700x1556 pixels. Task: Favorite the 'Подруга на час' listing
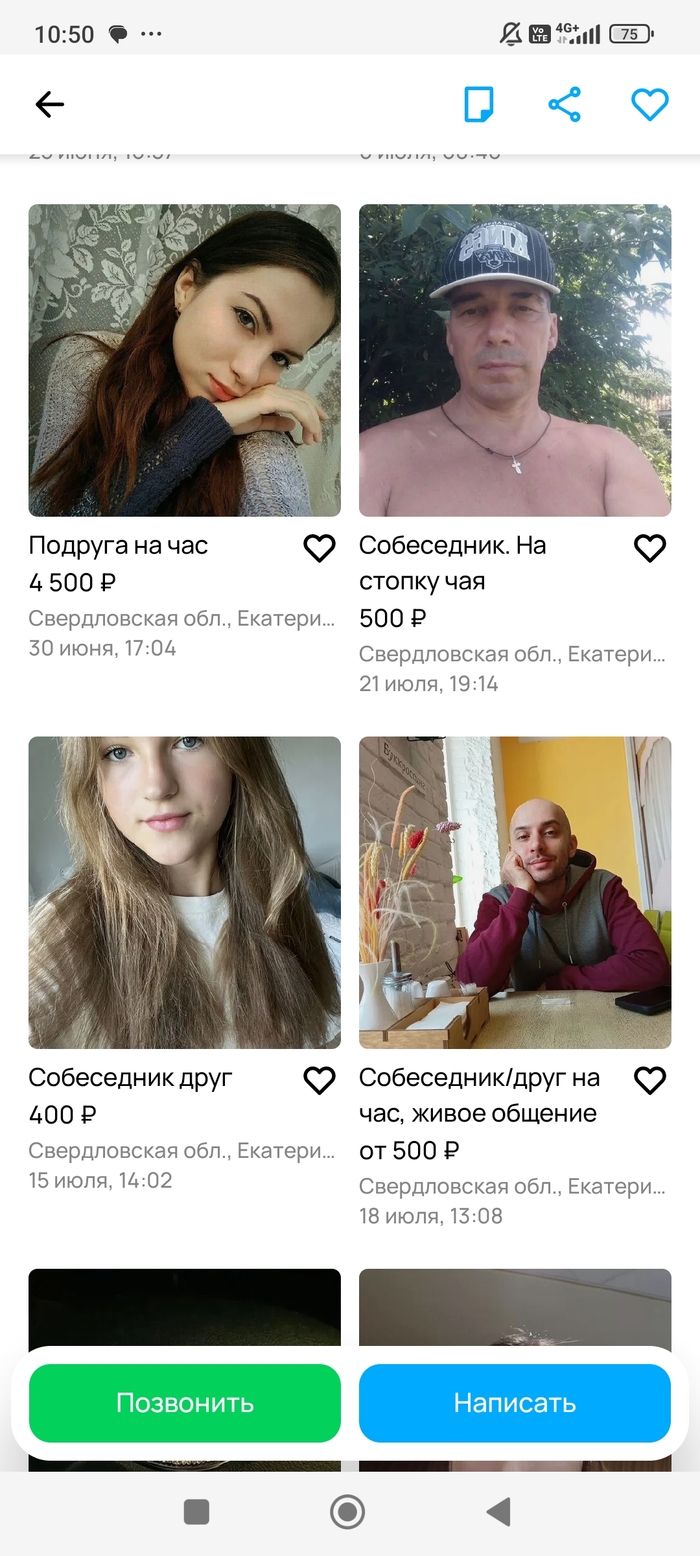coord(319,547)
